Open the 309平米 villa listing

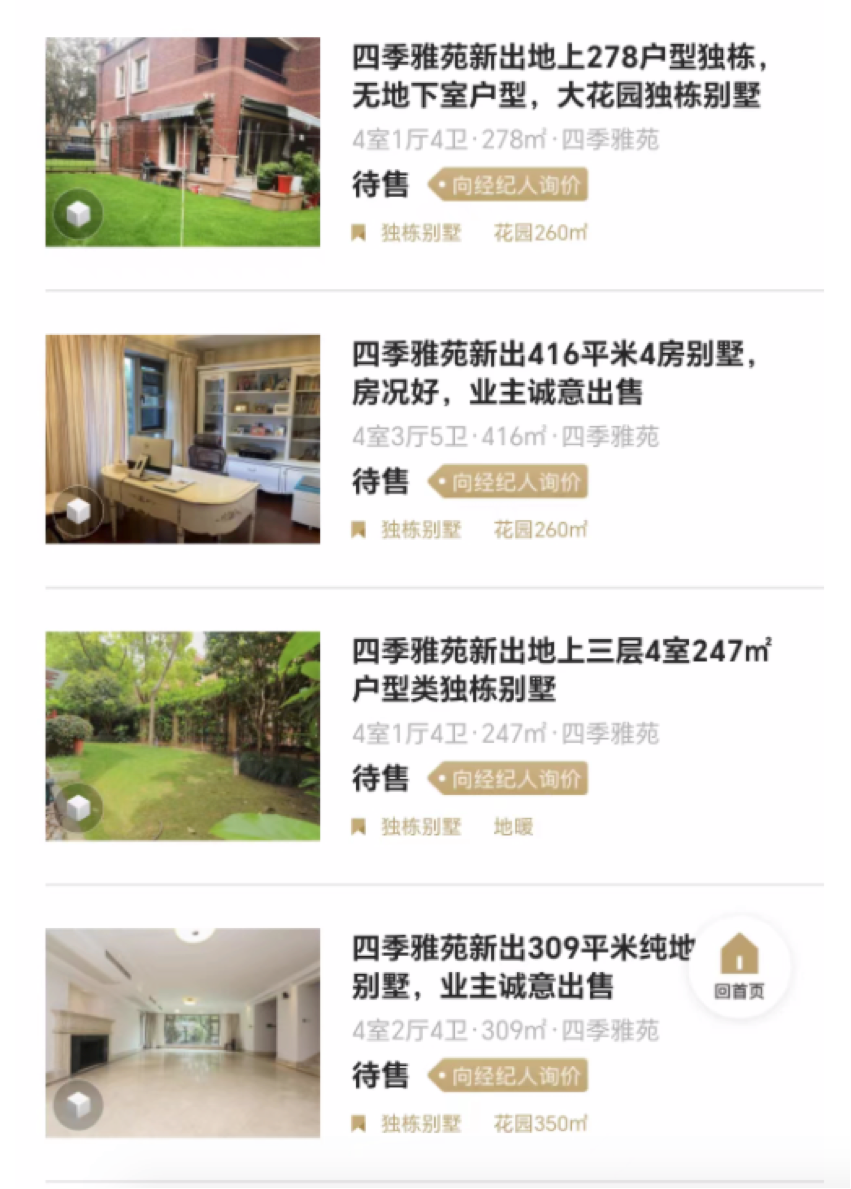tap(520, 967)
